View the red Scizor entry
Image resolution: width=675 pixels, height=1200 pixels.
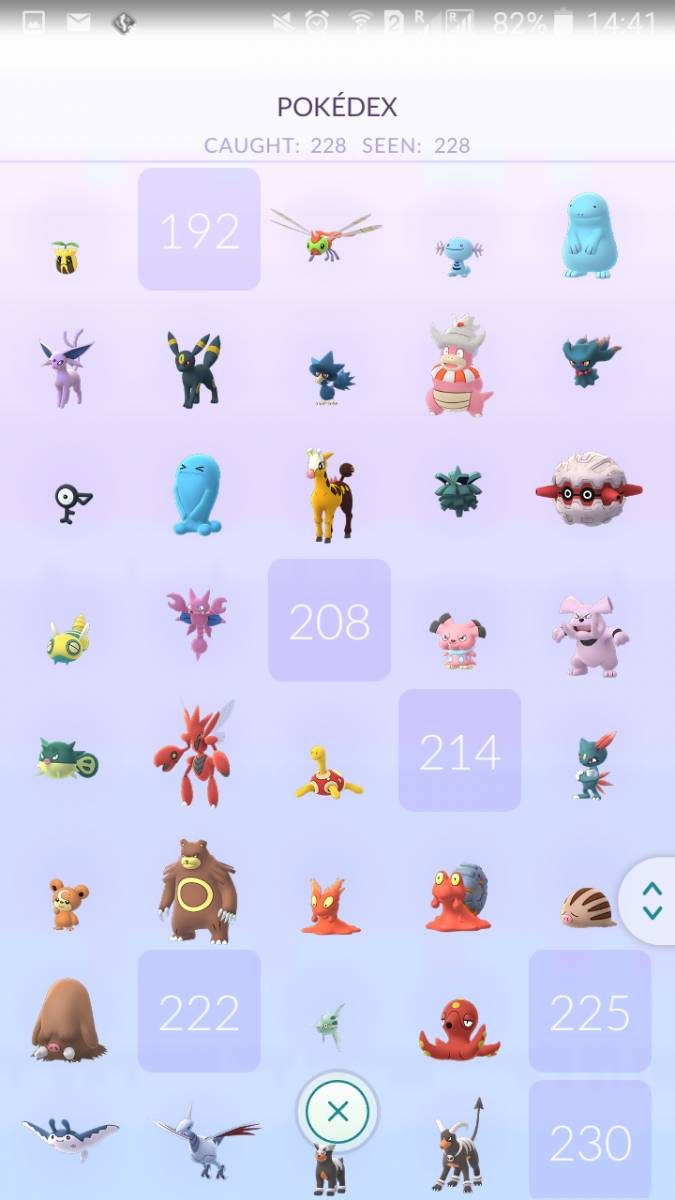193,754
